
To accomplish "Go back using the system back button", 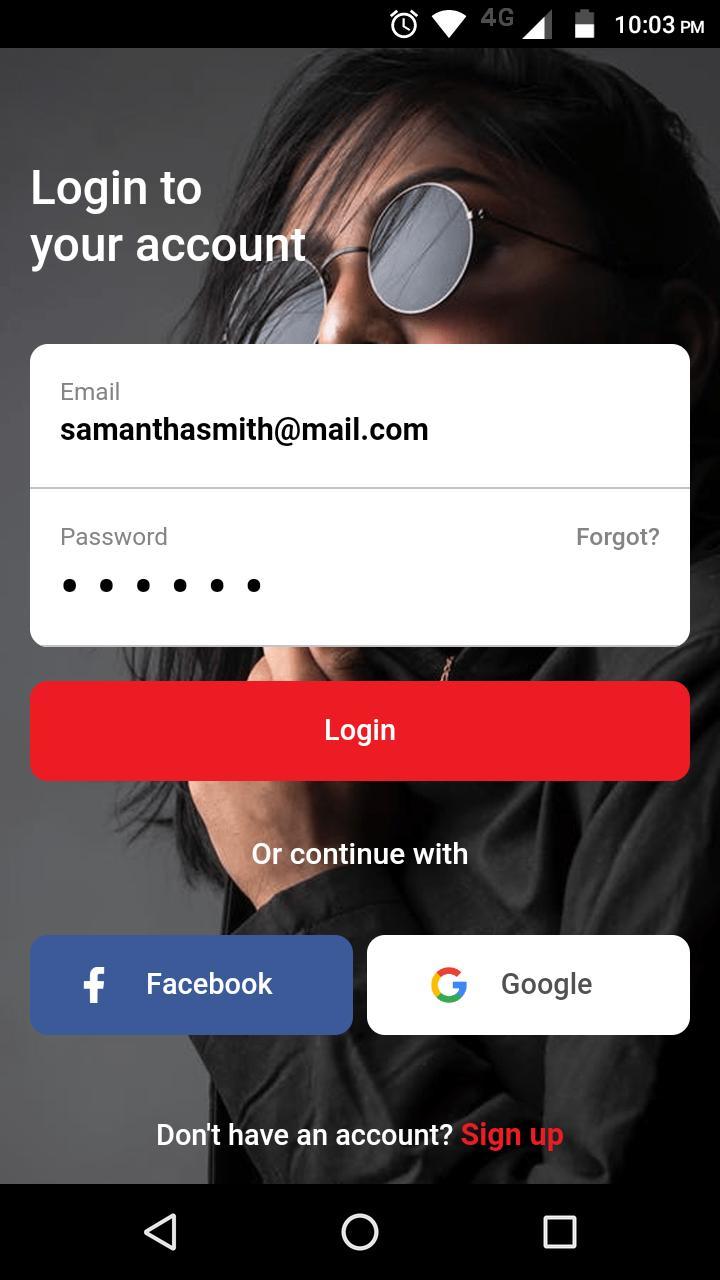I will click(x=161, y=1232).
